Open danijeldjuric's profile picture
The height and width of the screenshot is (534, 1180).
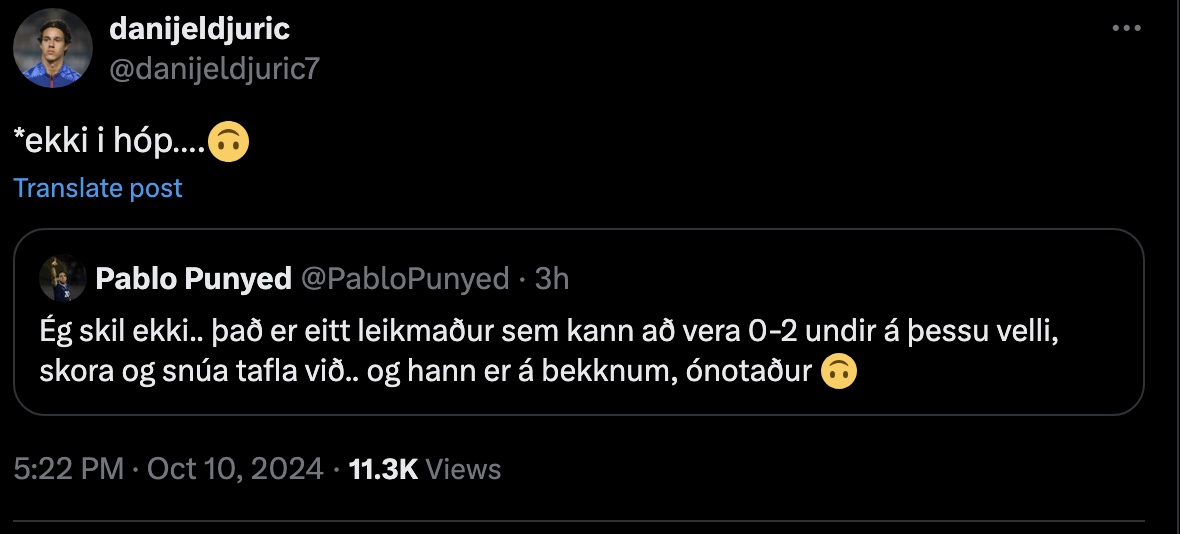(53, 50)
